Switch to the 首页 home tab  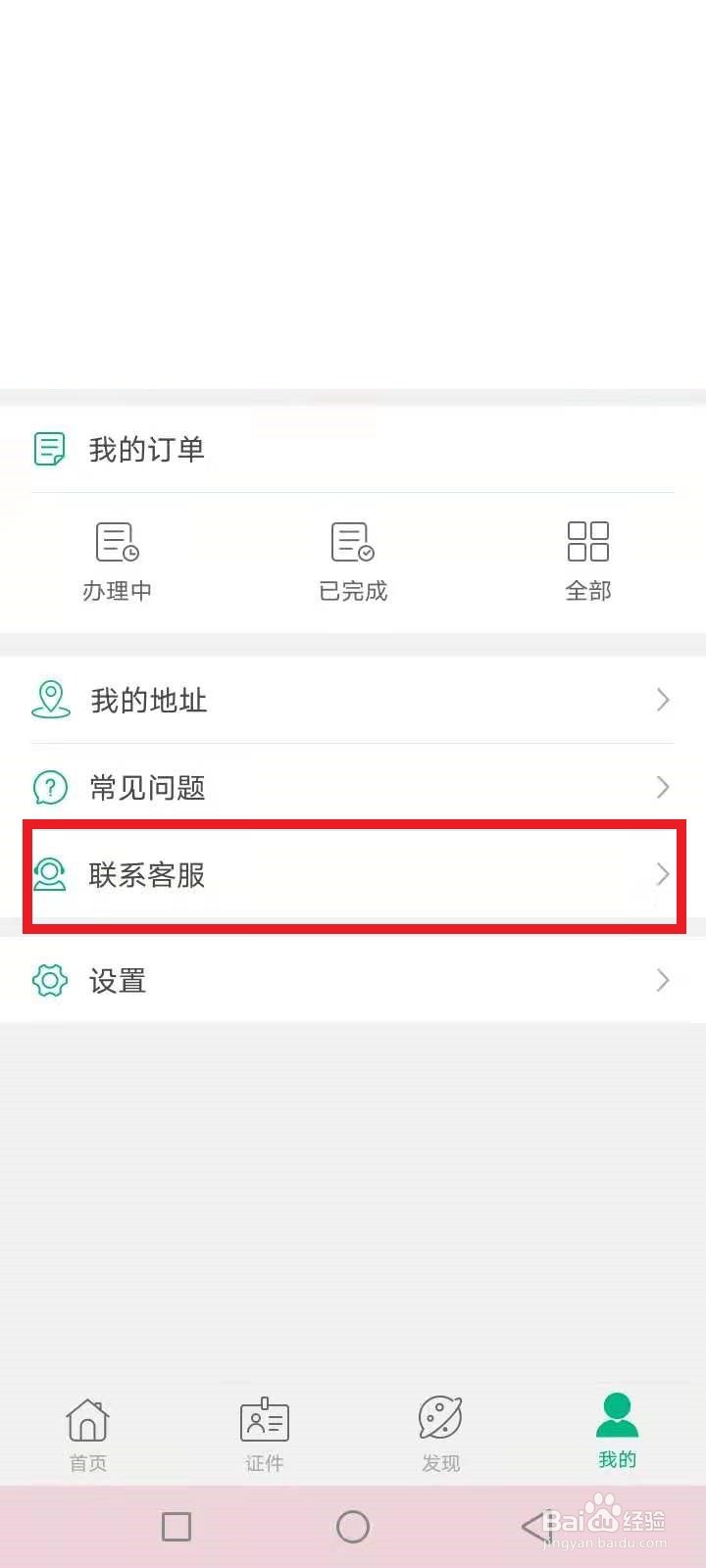(87, 1431)
